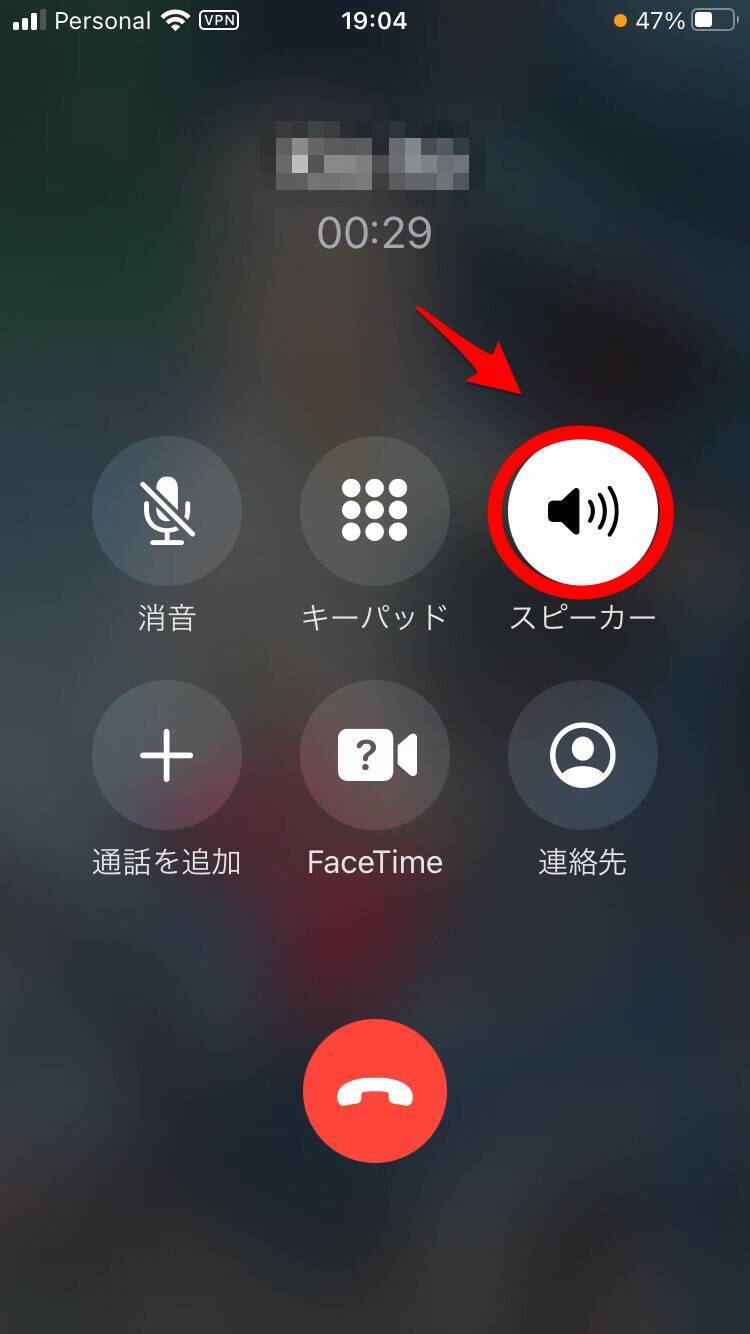The width and height of the screenshot is (750, 1334).
Task: Switch the call to FaceTime
Action: tap(375, 755)
